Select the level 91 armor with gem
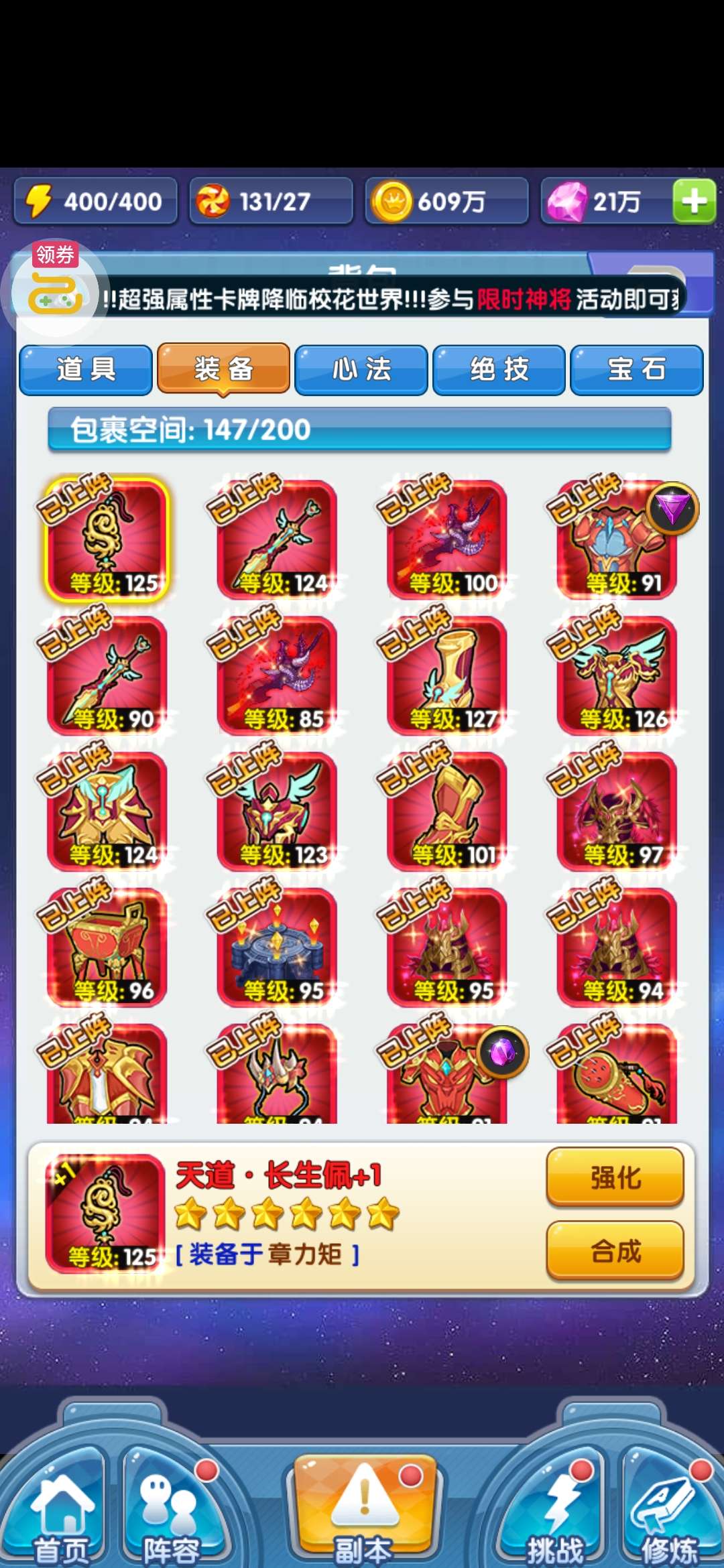The image size is (724, 1568). (617, 539)
